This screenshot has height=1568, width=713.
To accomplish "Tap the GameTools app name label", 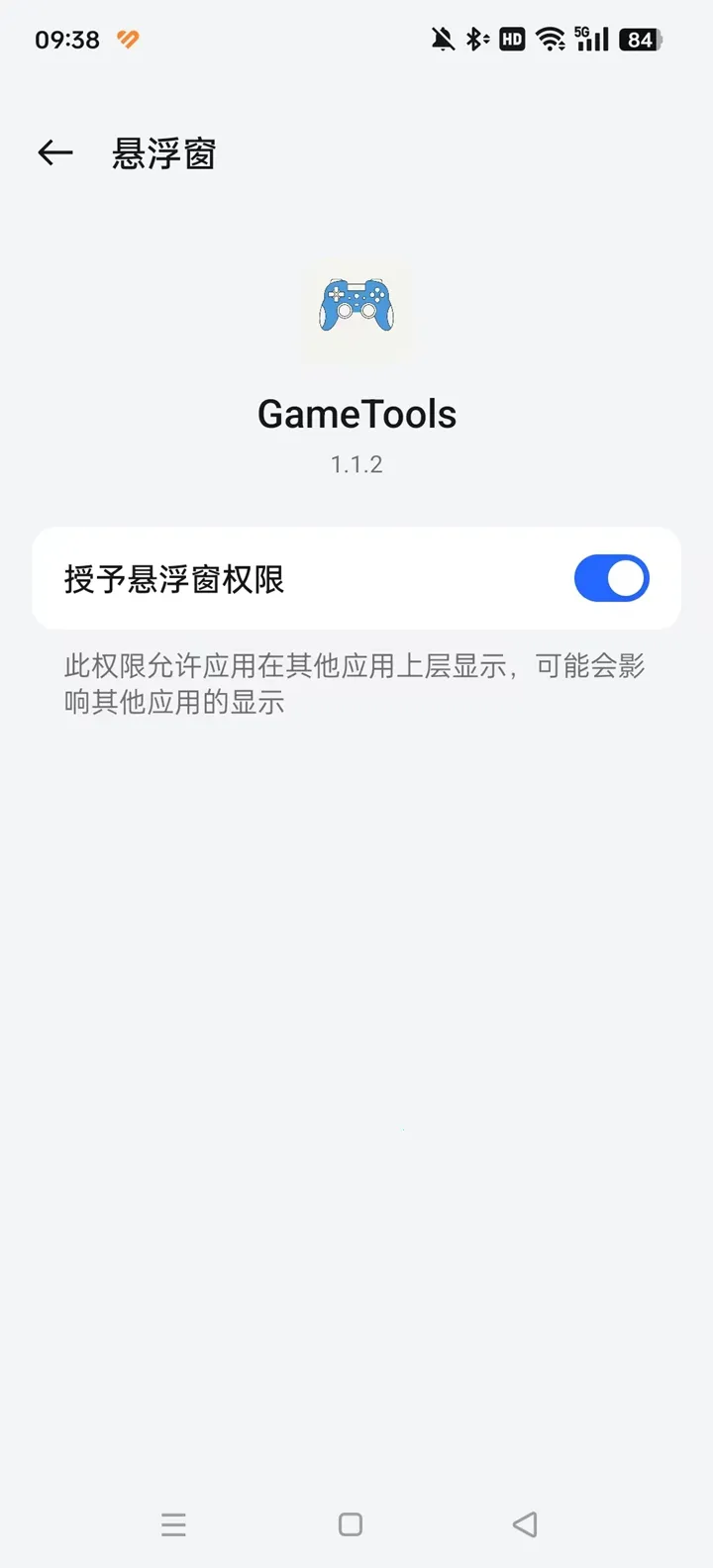I will tap(356, 414).
